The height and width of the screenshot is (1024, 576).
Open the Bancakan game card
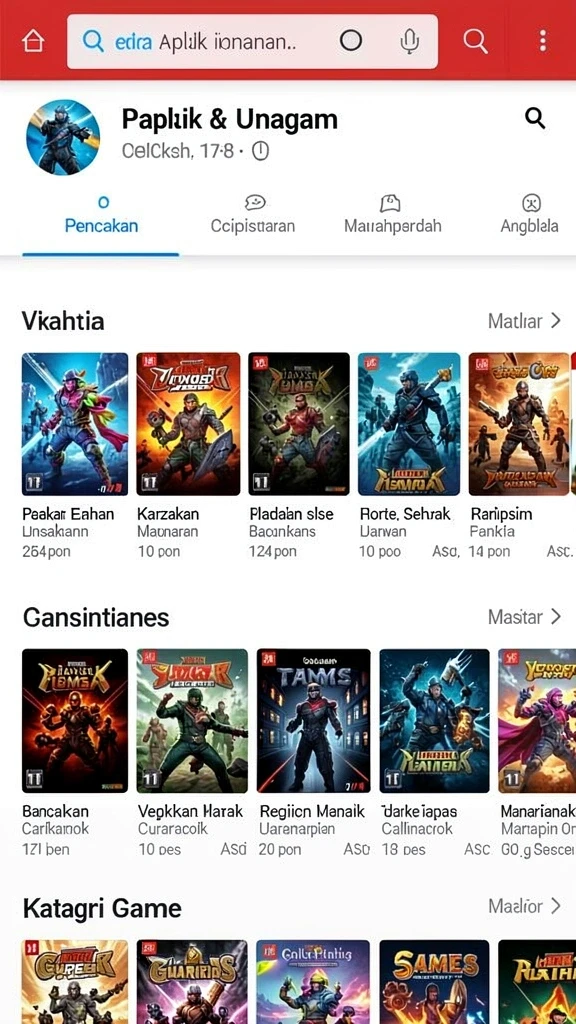[74, 753]
